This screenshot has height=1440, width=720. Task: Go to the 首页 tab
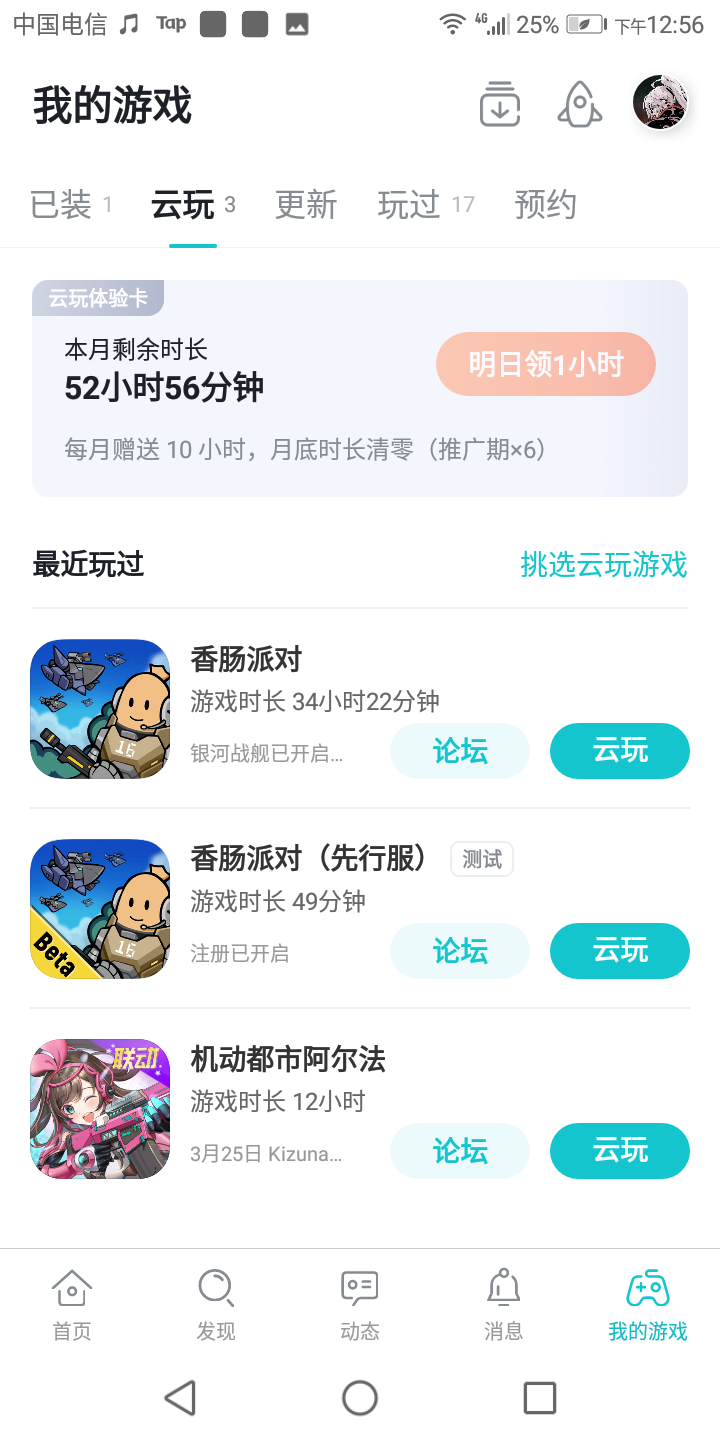pyautogui.click(x=72, y=1304)
